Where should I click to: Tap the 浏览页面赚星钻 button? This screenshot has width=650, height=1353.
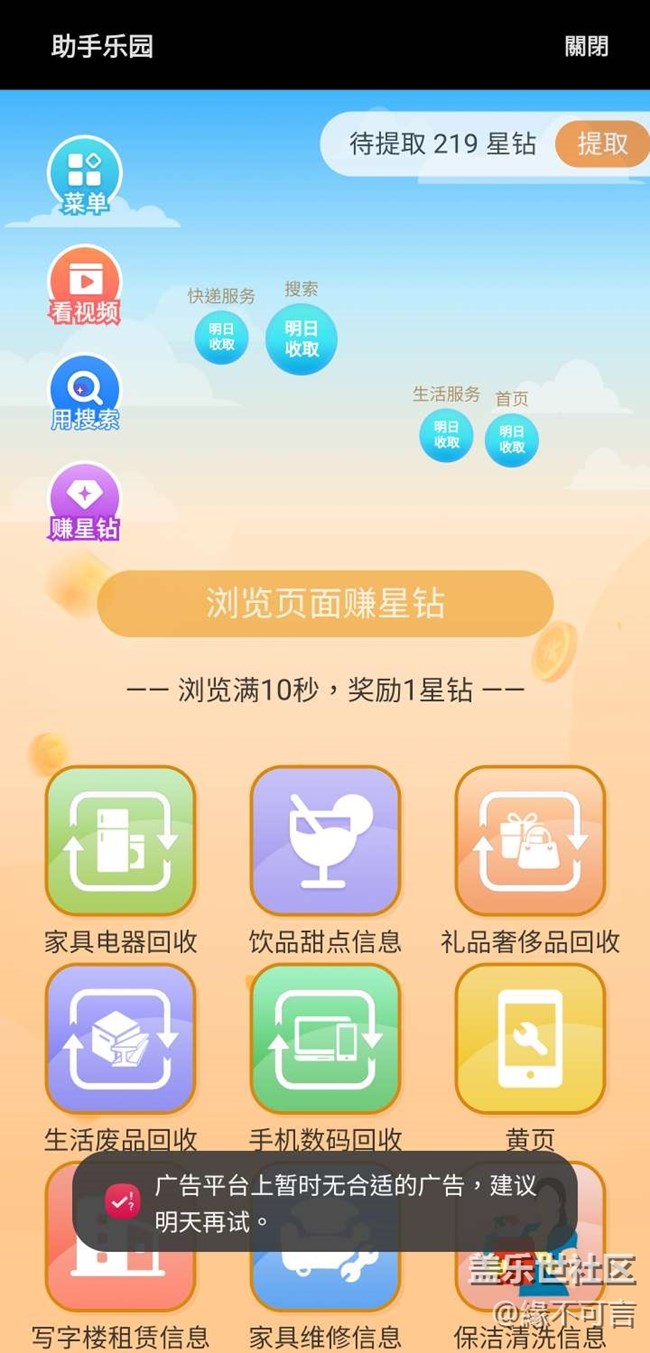[x=325, y=604]
